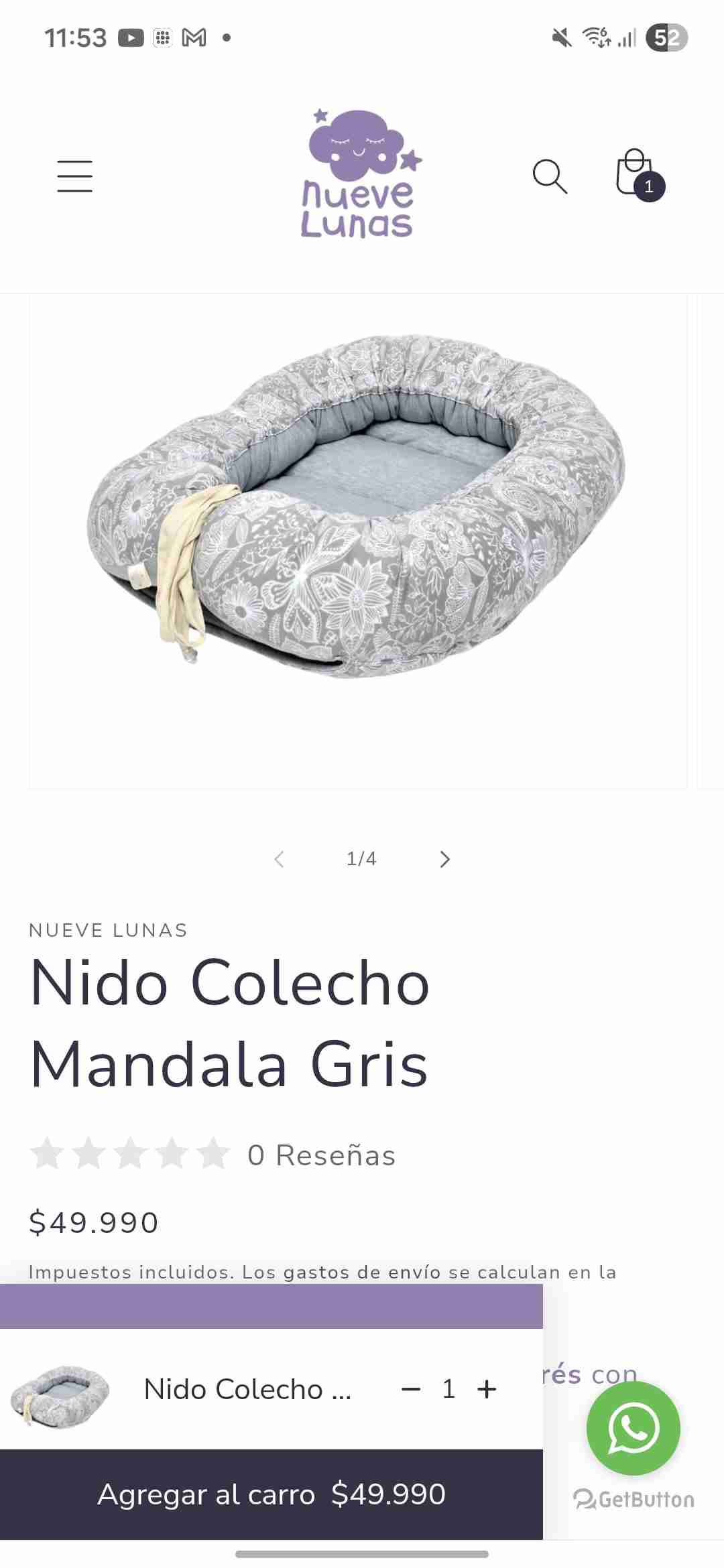724x1568 pixels.
Task: Open Gmail from the status bar
Action: (x=194, y=38)
